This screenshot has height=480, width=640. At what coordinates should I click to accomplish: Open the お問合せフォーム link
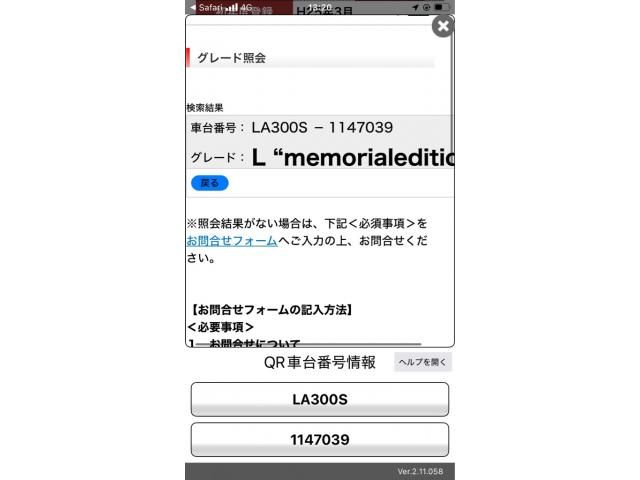pyautogui.click(x=231, y=241)
